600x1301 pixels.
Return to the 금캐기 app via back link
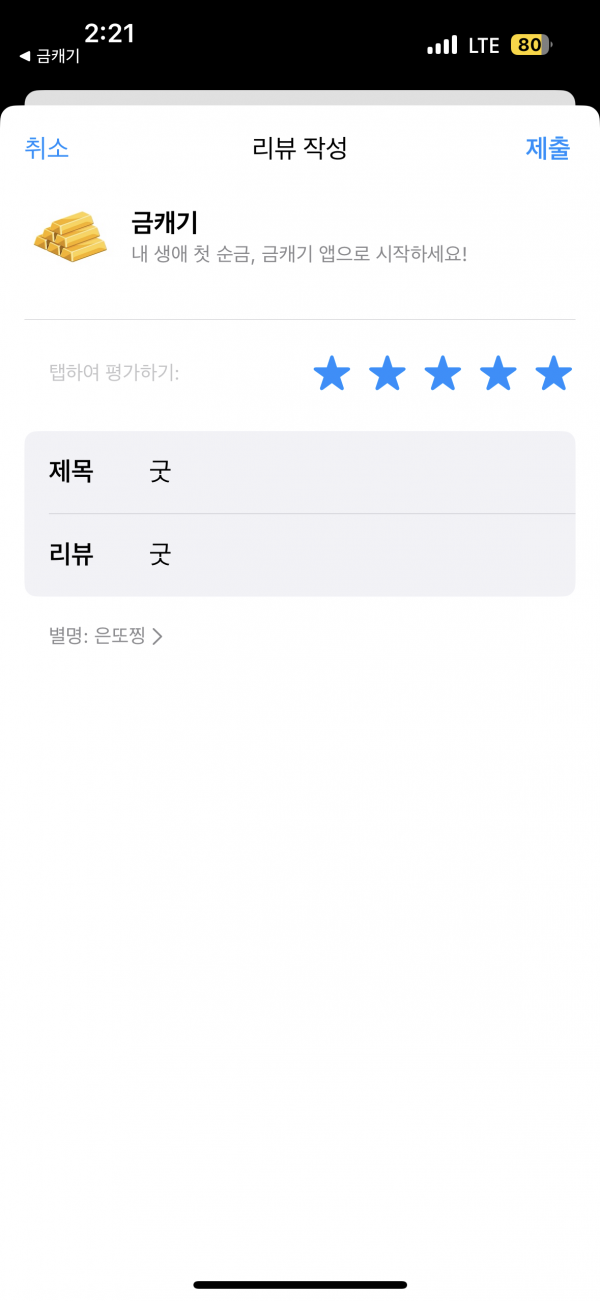coord(49,56)
